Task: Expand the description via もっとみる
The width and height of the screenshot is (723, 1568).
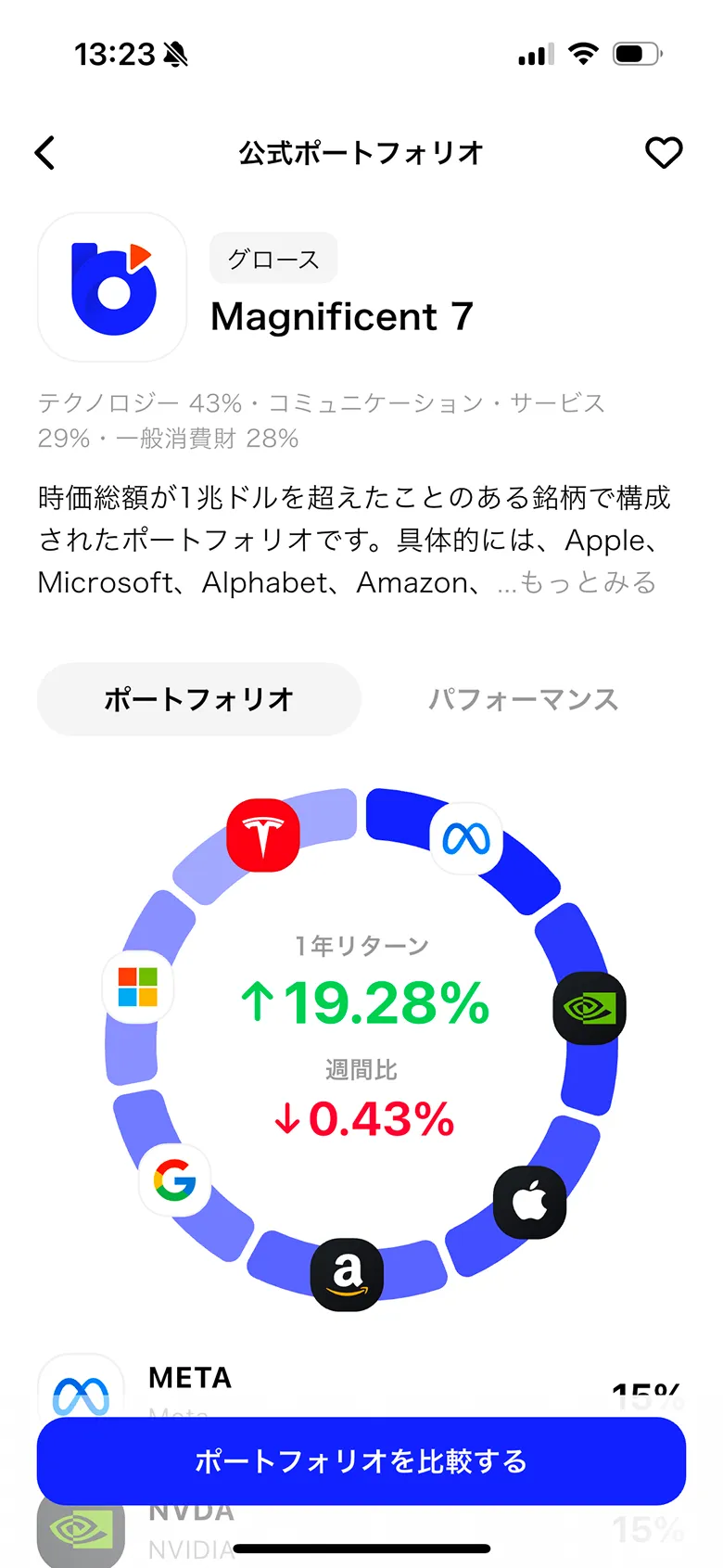Action: (587, 582)
